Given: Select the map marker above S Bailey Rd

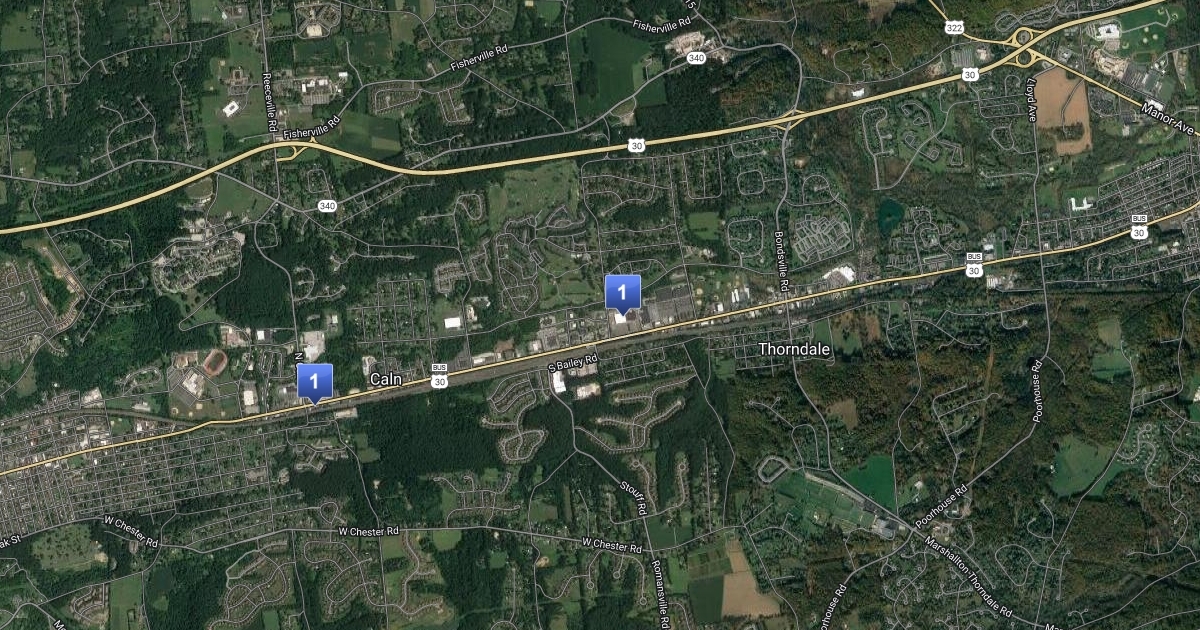Looking at the screenshot, I should point(622,293).
